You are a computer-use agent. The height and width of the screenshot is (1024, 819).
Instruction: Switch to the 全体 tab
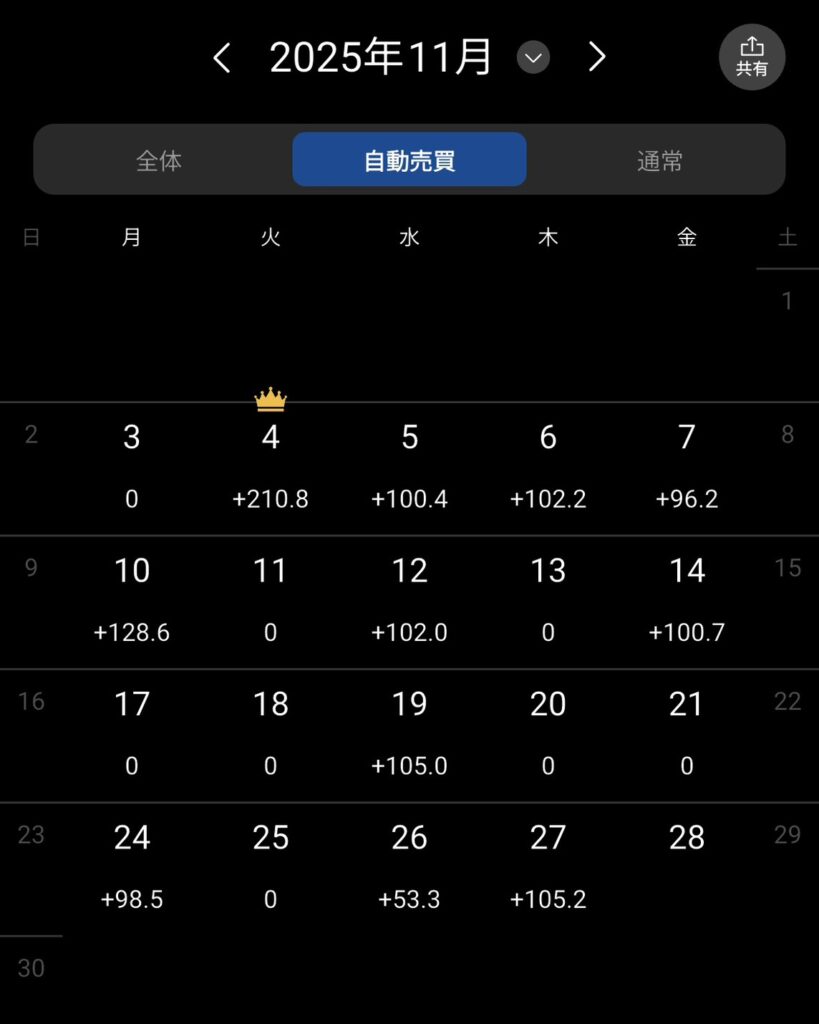pyautogui.click(x=159, y=160)
